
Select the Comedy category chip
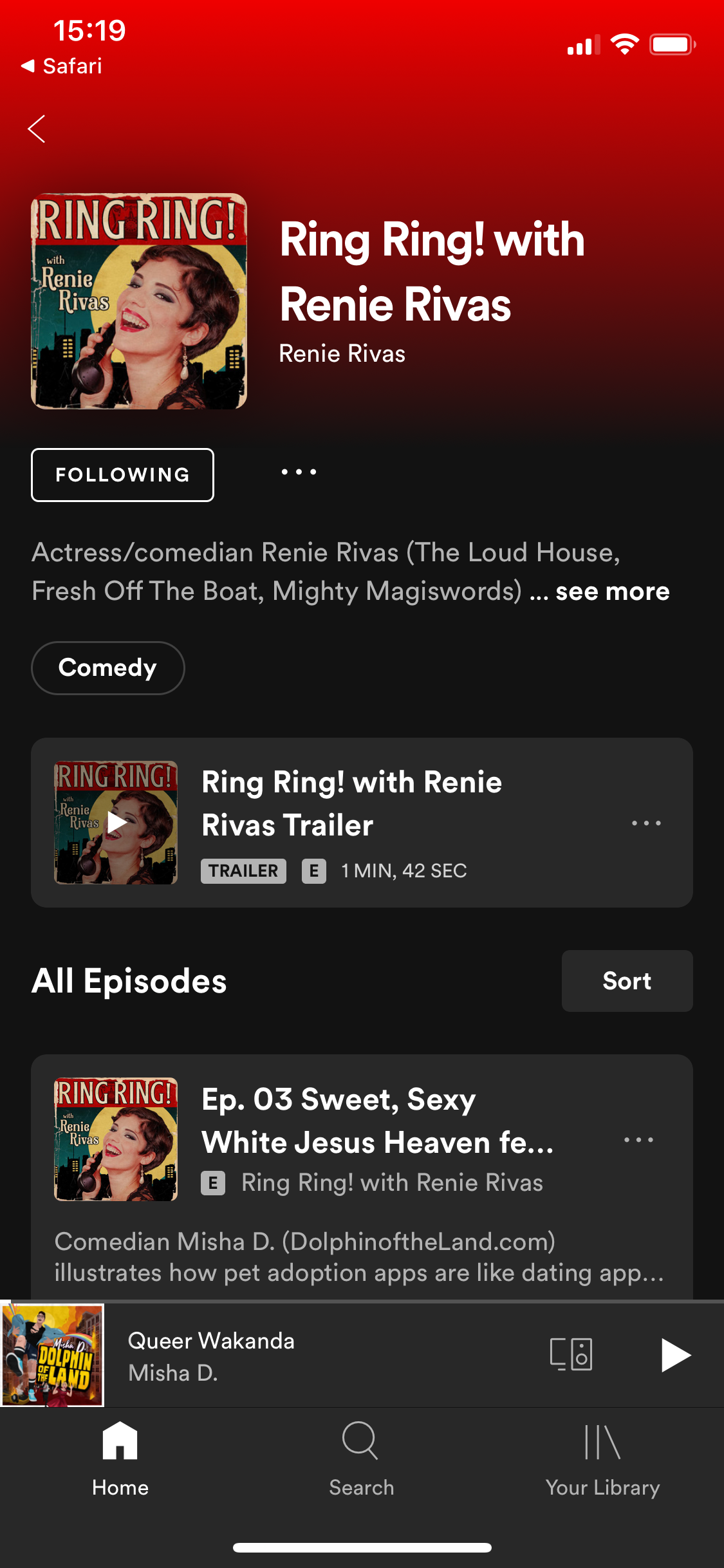[107, 668]
